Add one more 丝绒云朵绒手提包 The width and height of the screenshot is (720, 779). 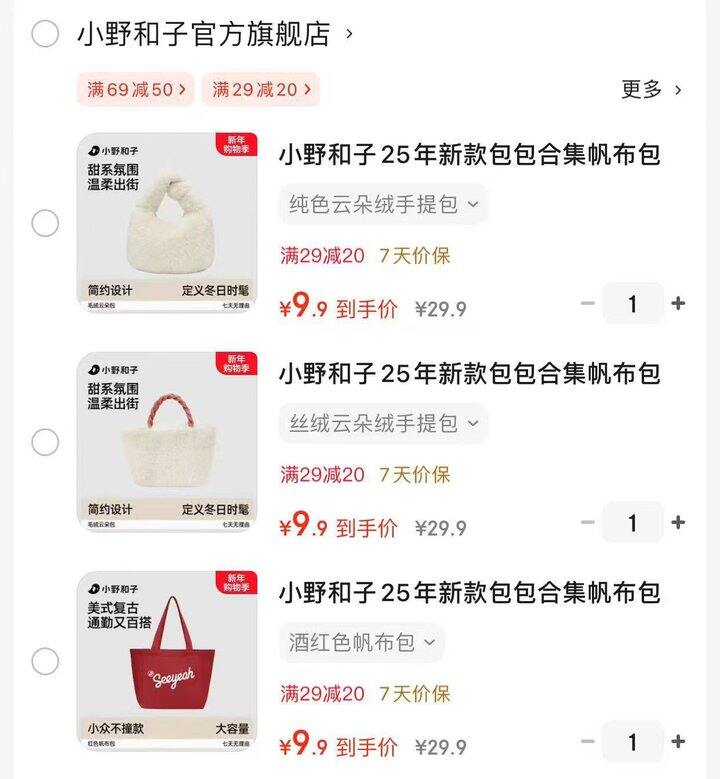point(678,522)
